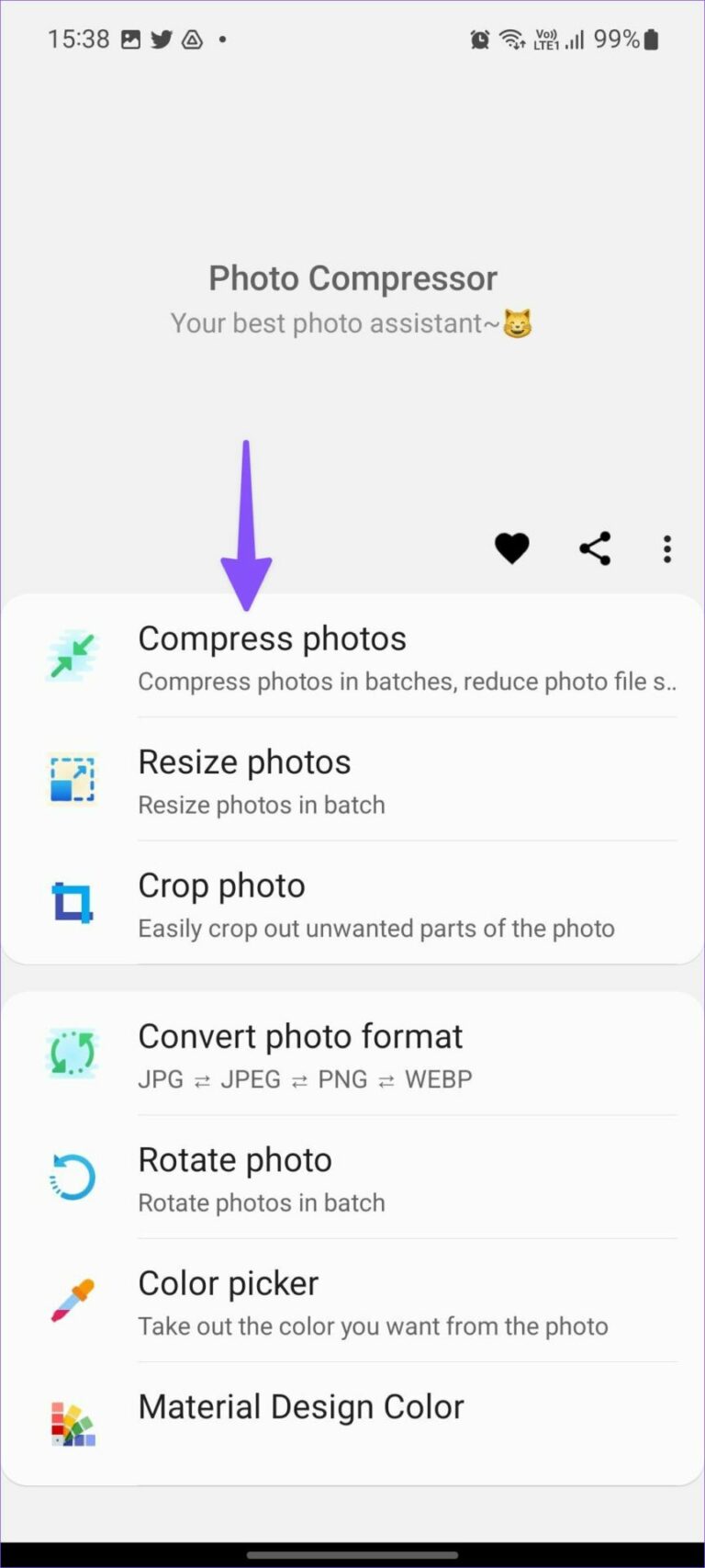Tap the Color picker eyedropper icon
This screenshot has height=1568, width=705.
click(73, 1300)
